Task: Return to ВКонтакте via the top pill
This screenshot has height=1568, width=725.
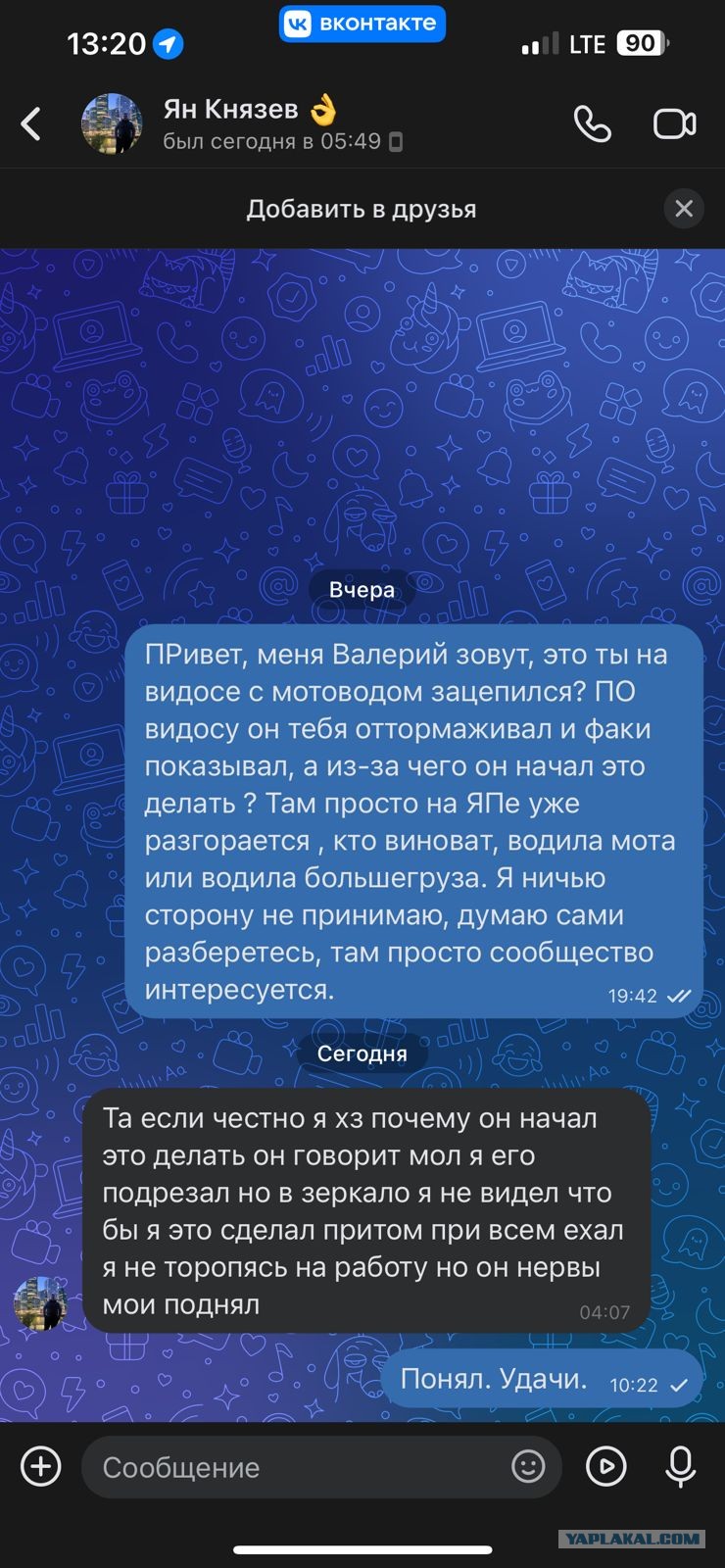Action: coord(362,24)
